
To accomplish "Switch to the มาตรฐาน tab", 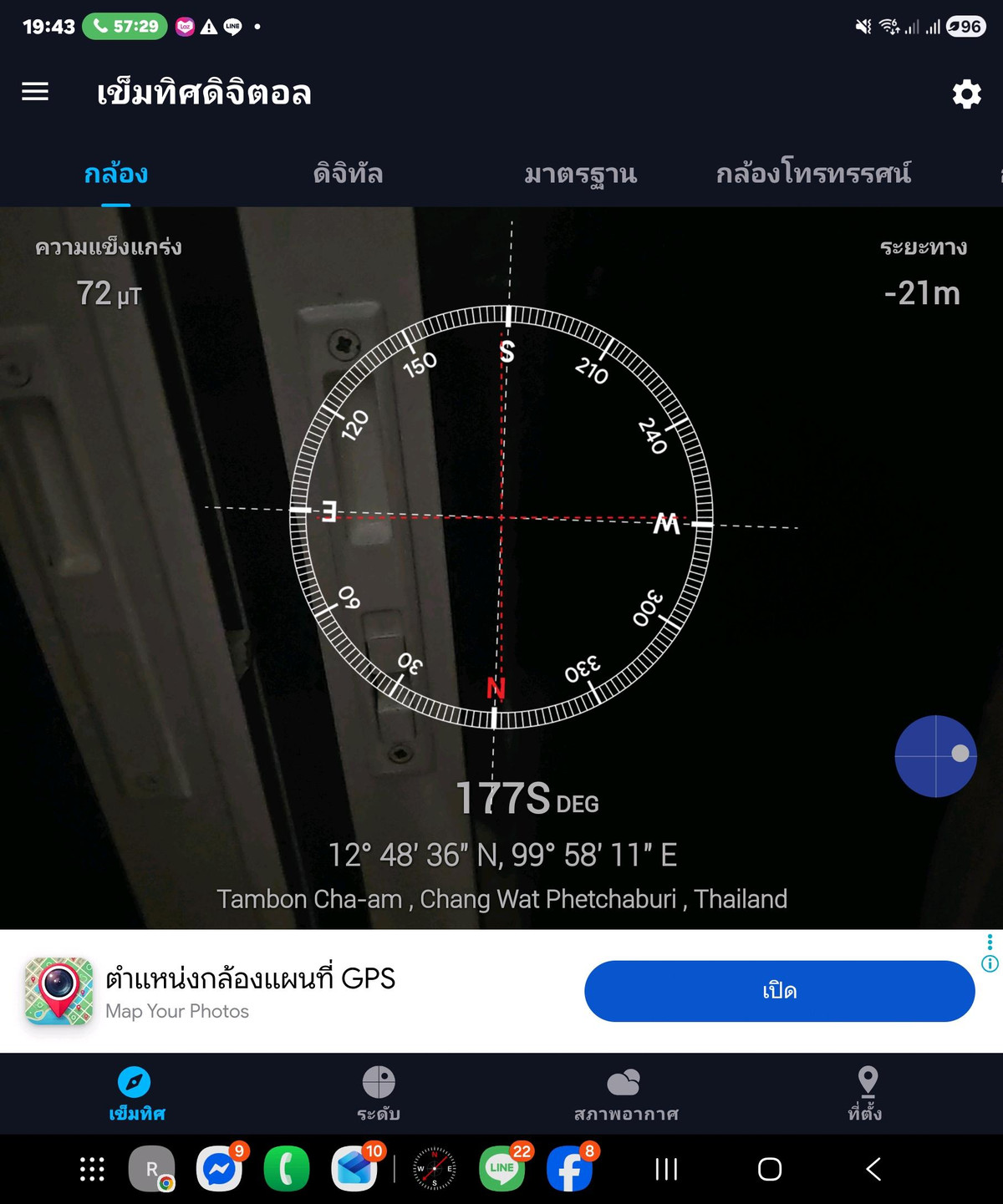I will pos(580,174).
